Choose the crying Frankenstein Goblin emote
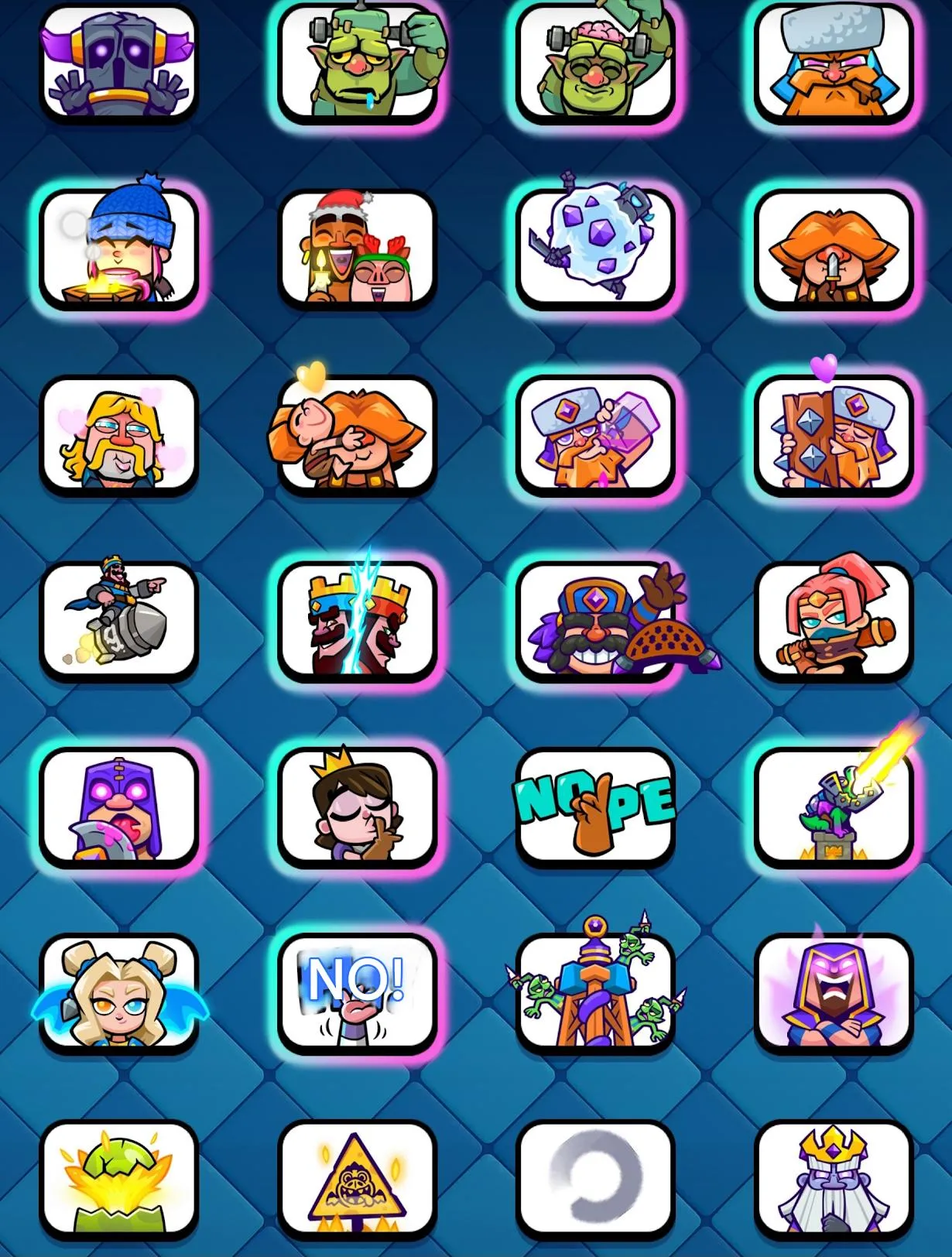 pos(358,66)
